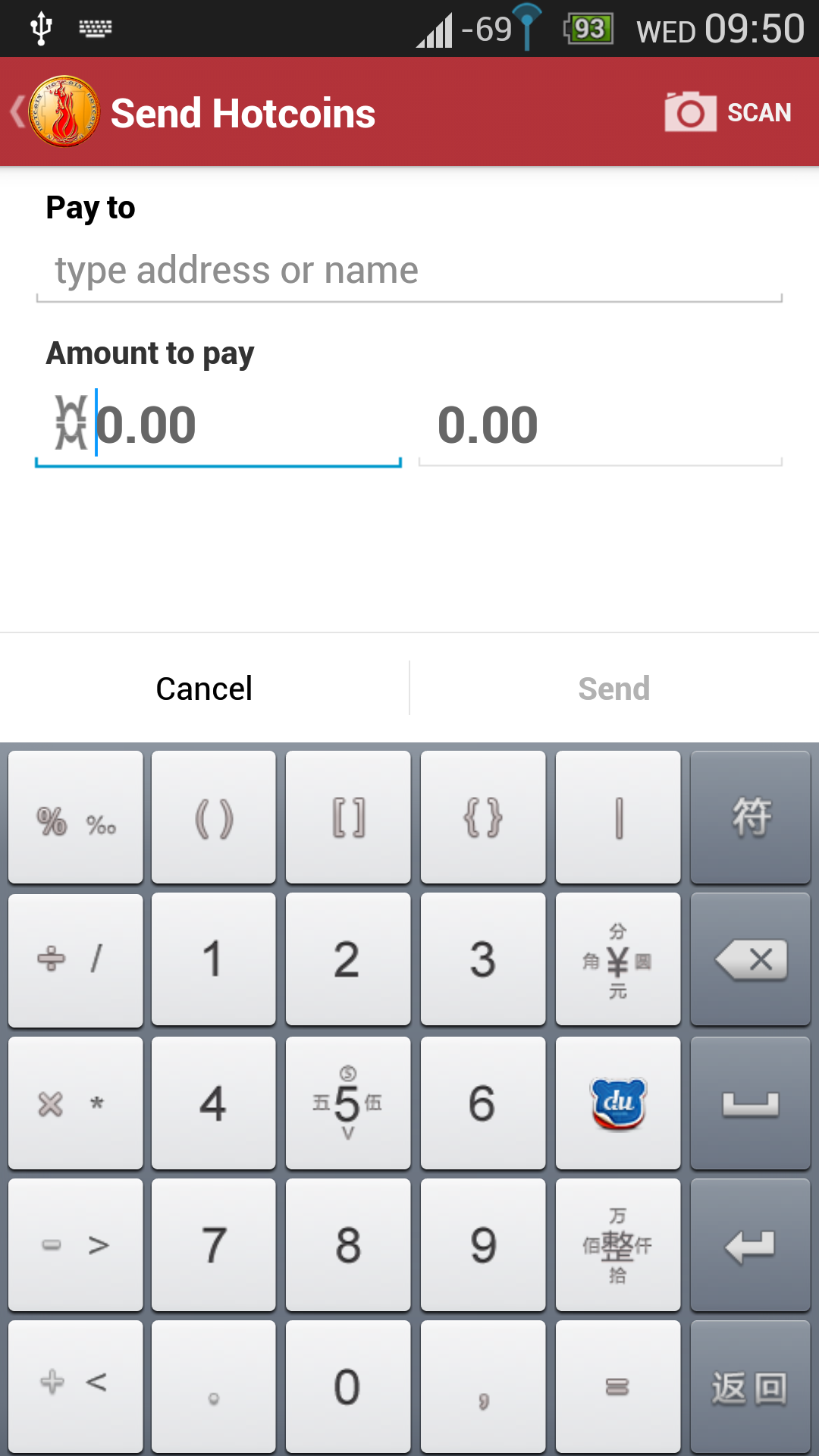Tap the Baidu input method logo key
The image size is (819, 1456).
click(618, 1102)
